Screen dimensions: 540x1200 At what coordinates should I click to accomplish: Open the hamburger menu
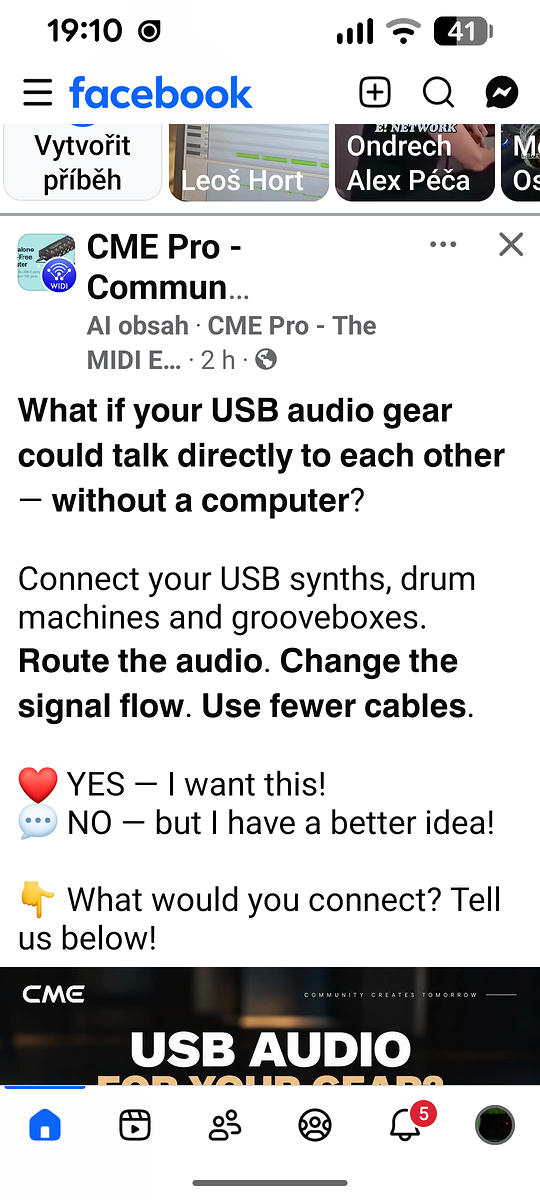click(37, 93)
